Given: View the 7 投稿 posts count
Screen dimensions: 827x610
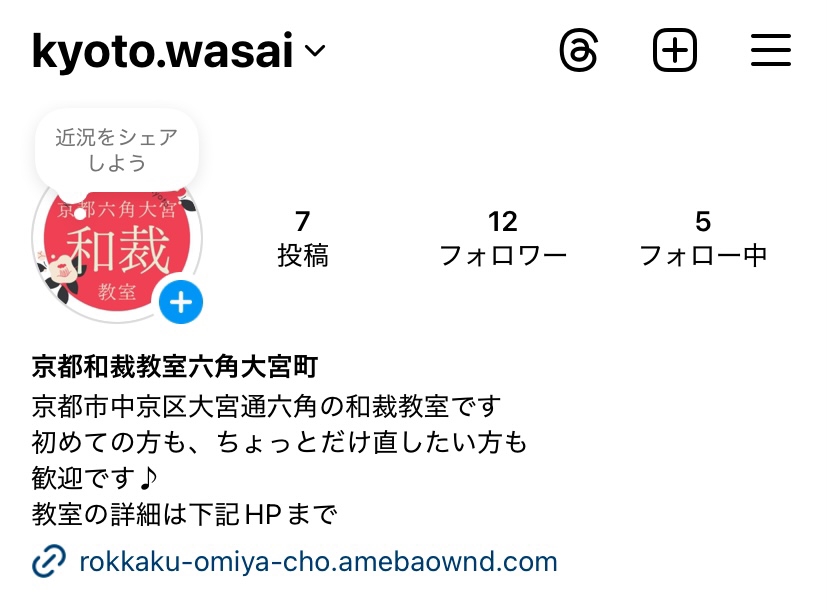Looking at the screenshot, I should click(303, 238).
